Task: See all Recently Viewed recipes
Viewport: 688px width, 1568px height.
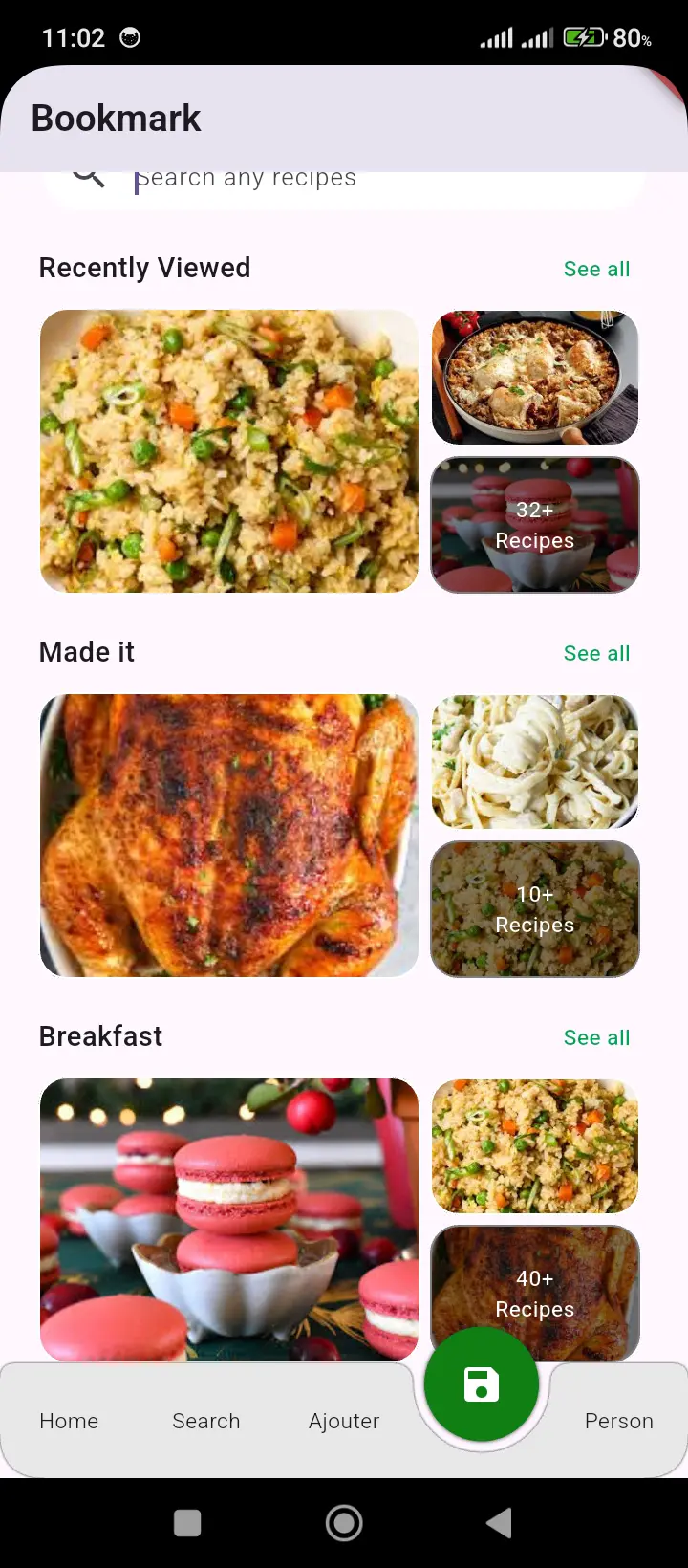Action: pos(596,270)
